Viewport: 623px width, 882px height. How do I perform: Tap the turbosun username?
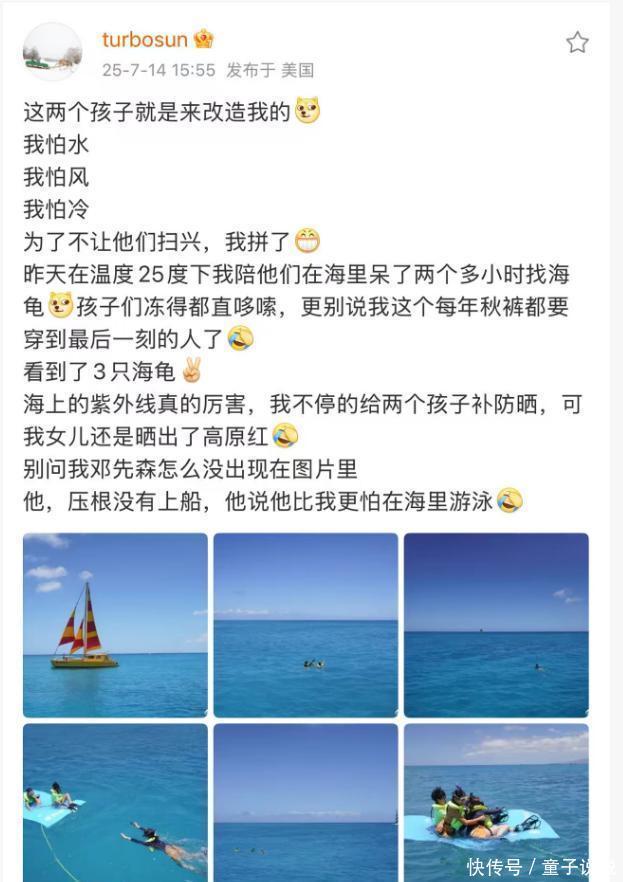coord(144,40)
